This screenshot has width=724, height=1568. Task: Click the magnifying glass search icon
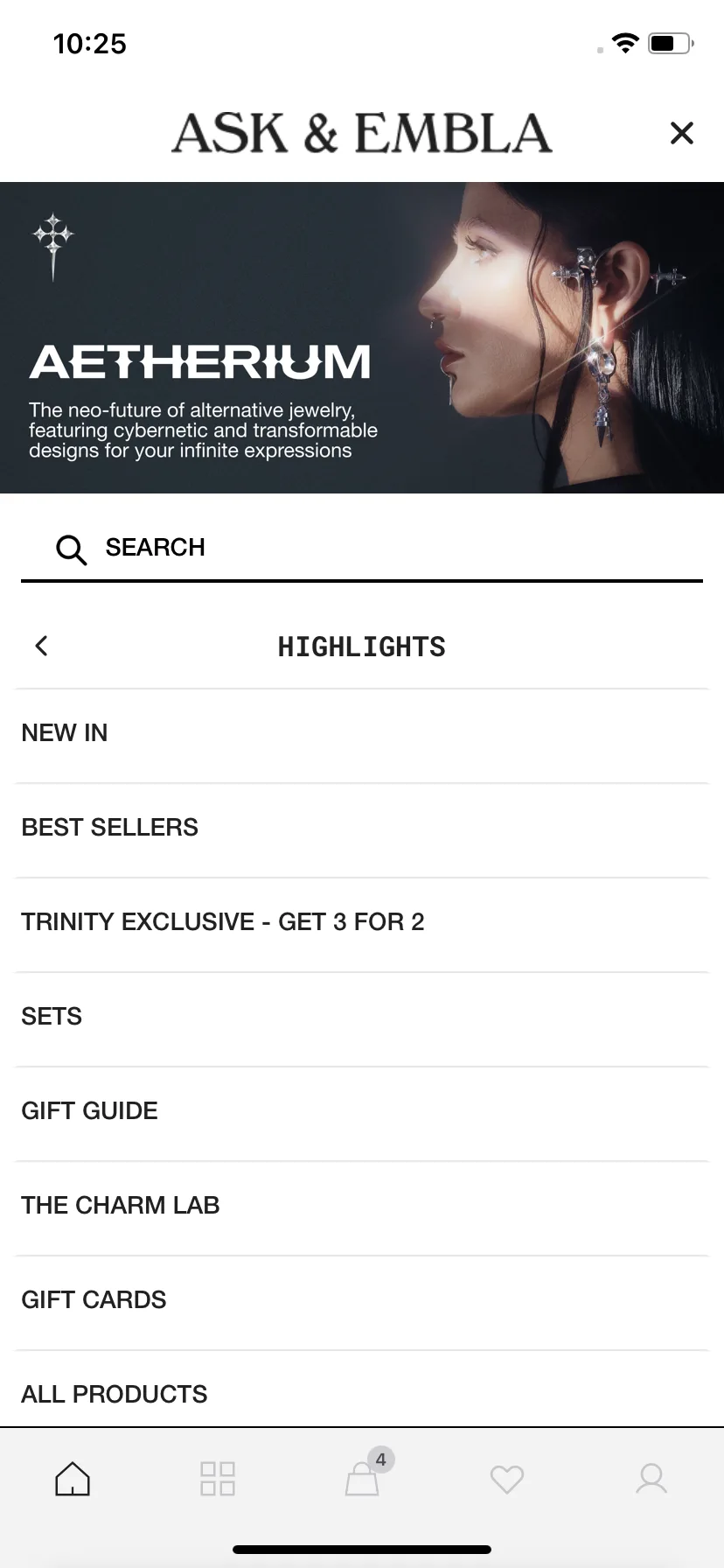point(70,549)
